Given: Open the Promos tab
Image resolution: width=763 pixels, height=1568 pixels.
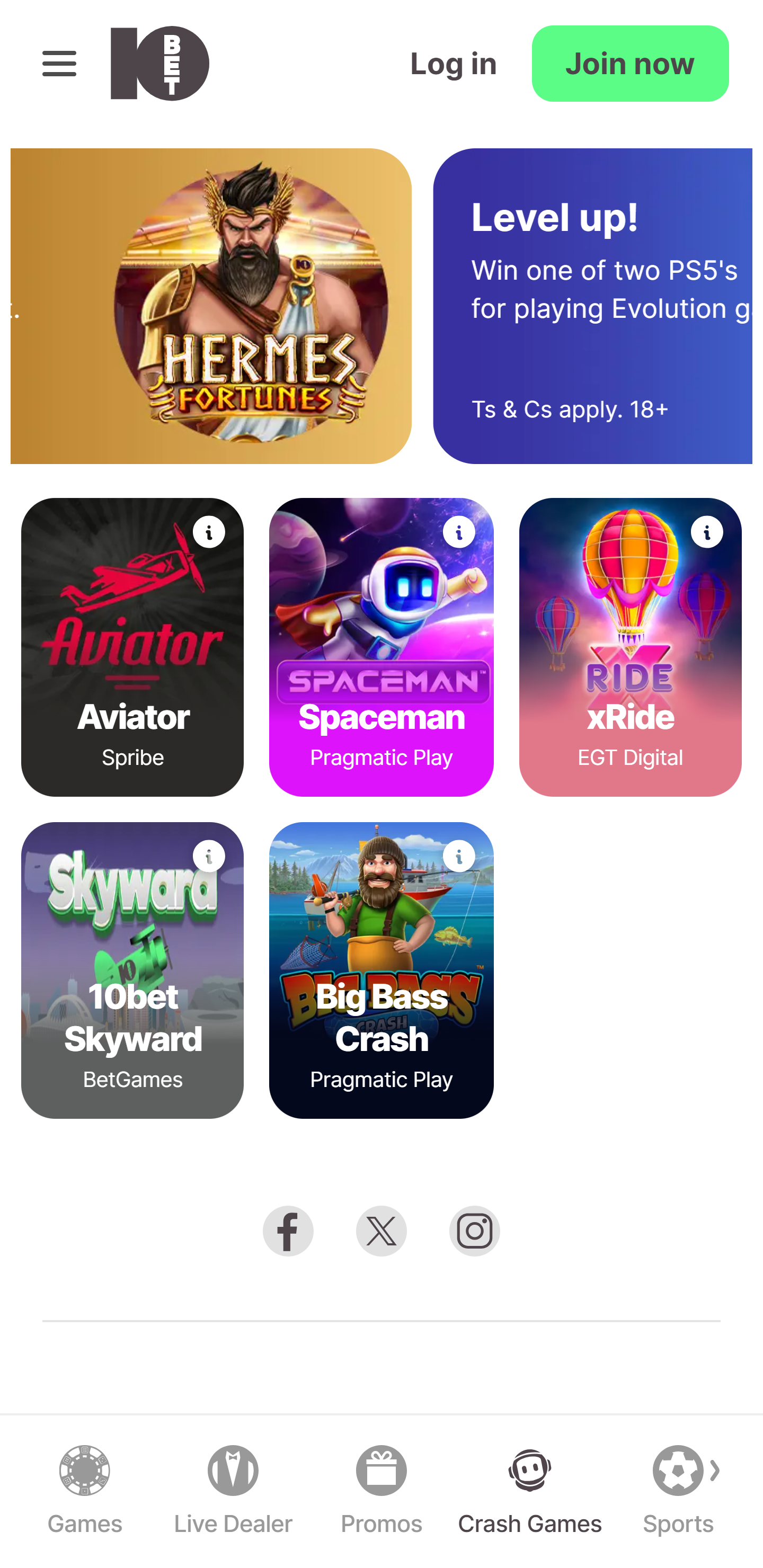Looking at the screenshot, I should point(381,1489).
